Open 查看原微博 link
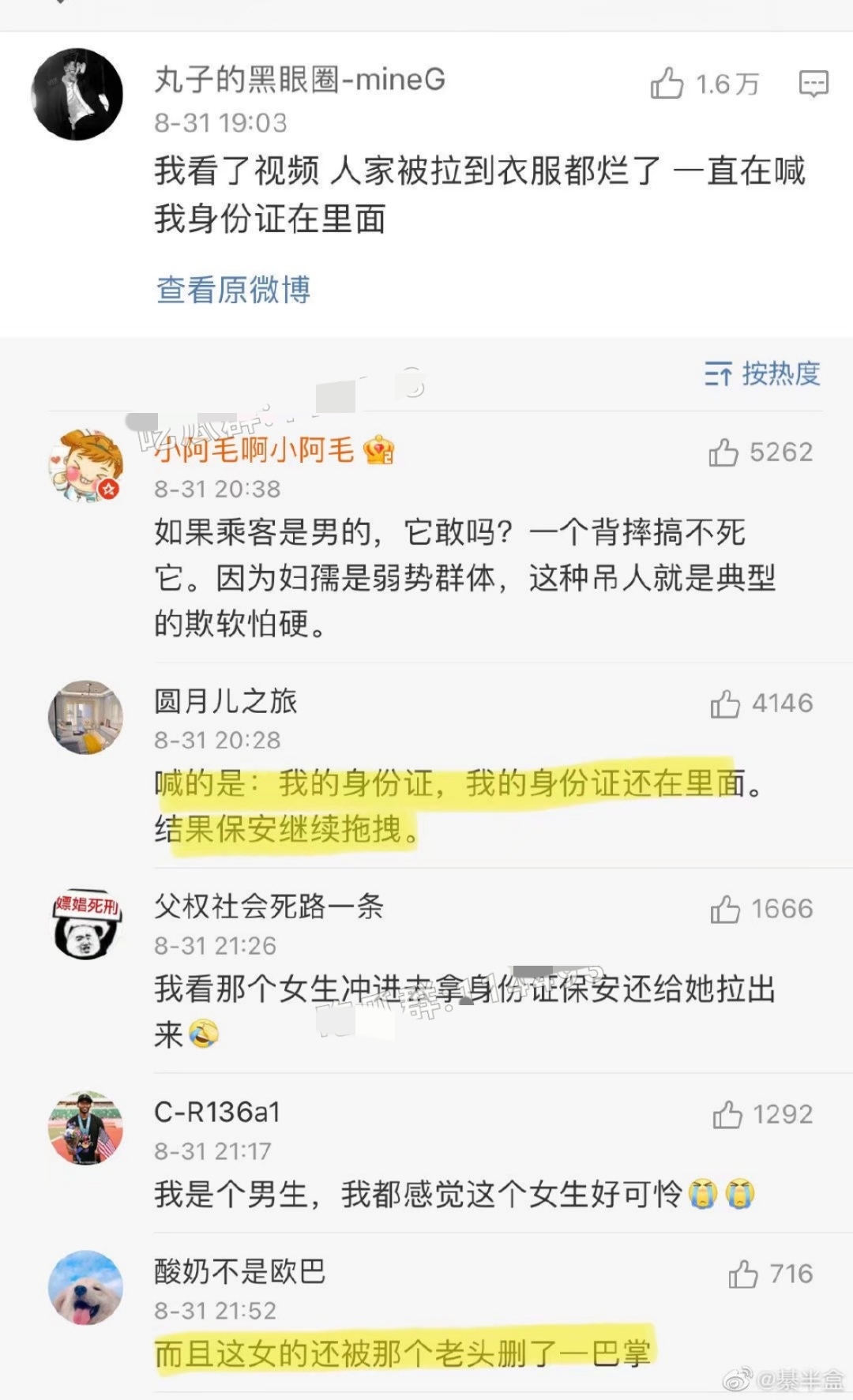The height and width of the screenshot is (1400, 853). coord(233,290)
